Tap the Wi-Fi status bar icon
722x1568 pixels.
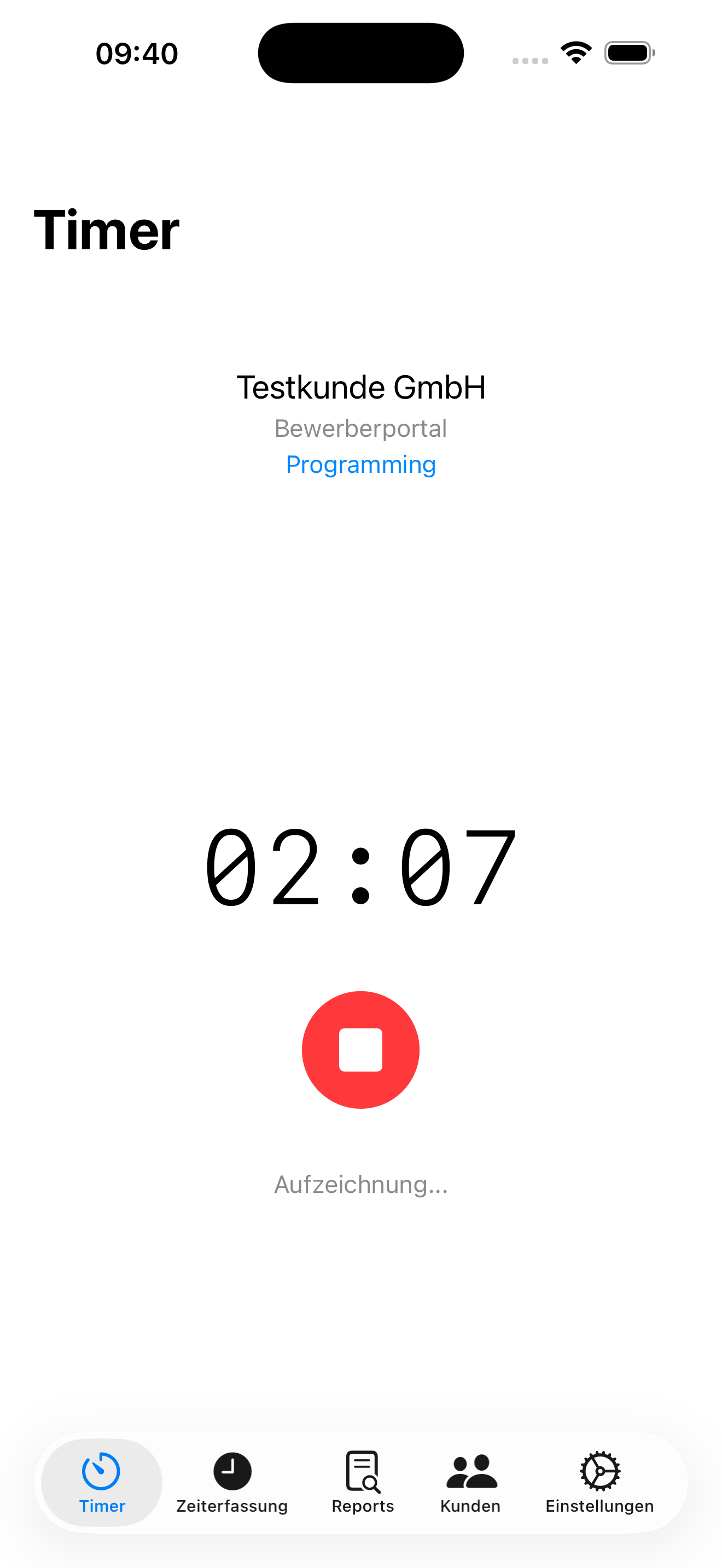(575, 52)
